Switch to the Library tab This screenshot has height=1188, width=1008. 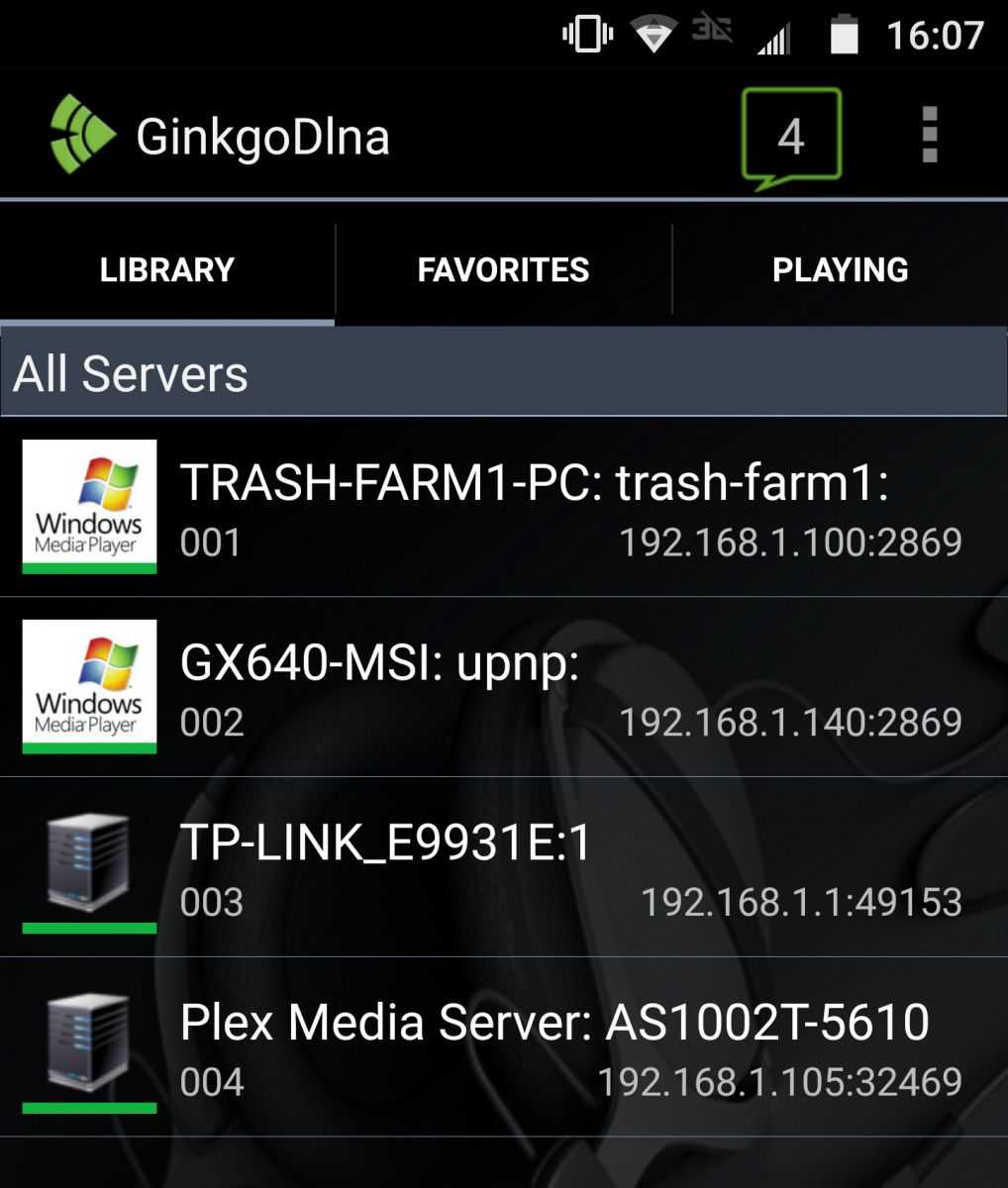coord(167,270)
